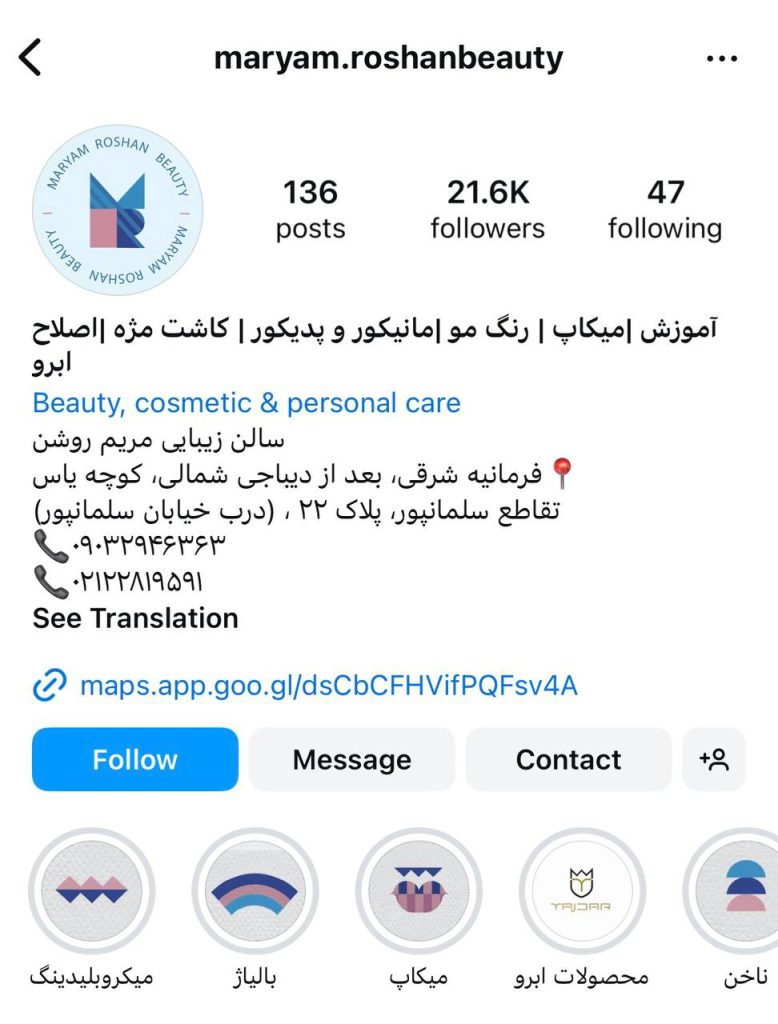
Task: View the profile picture of maryam.roshanbeauty
Action: [118, 210]
